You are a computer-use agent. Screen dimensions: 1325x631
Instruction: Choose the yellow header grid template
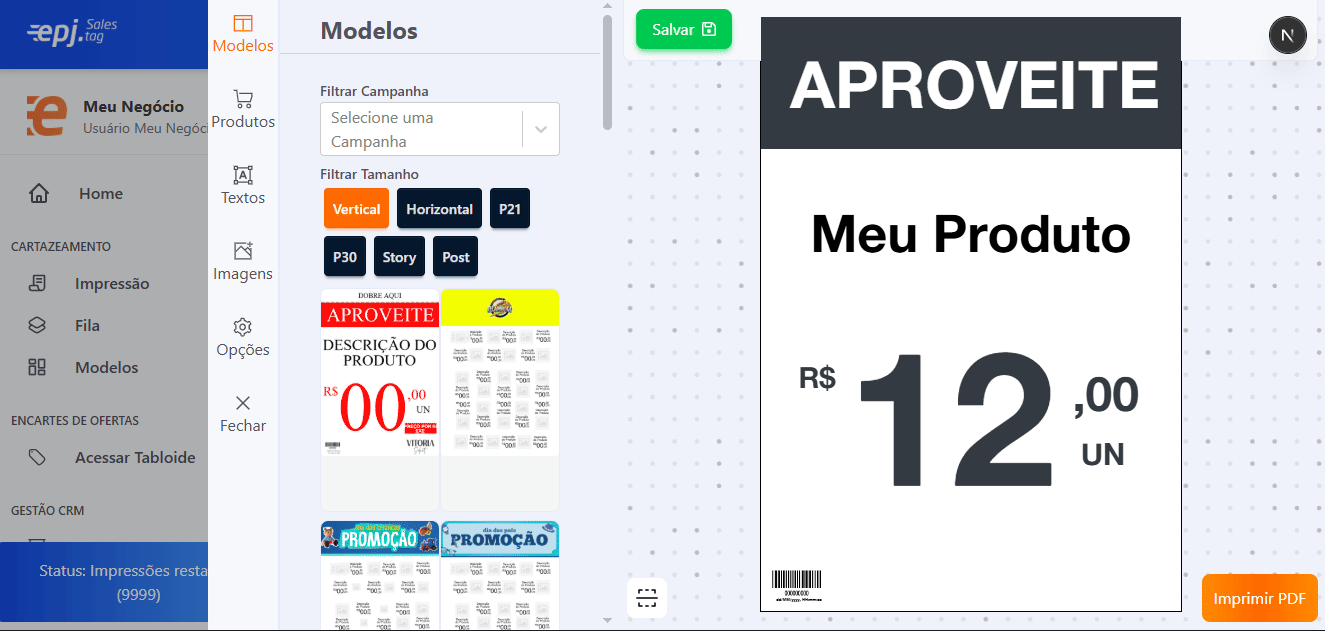500,373
